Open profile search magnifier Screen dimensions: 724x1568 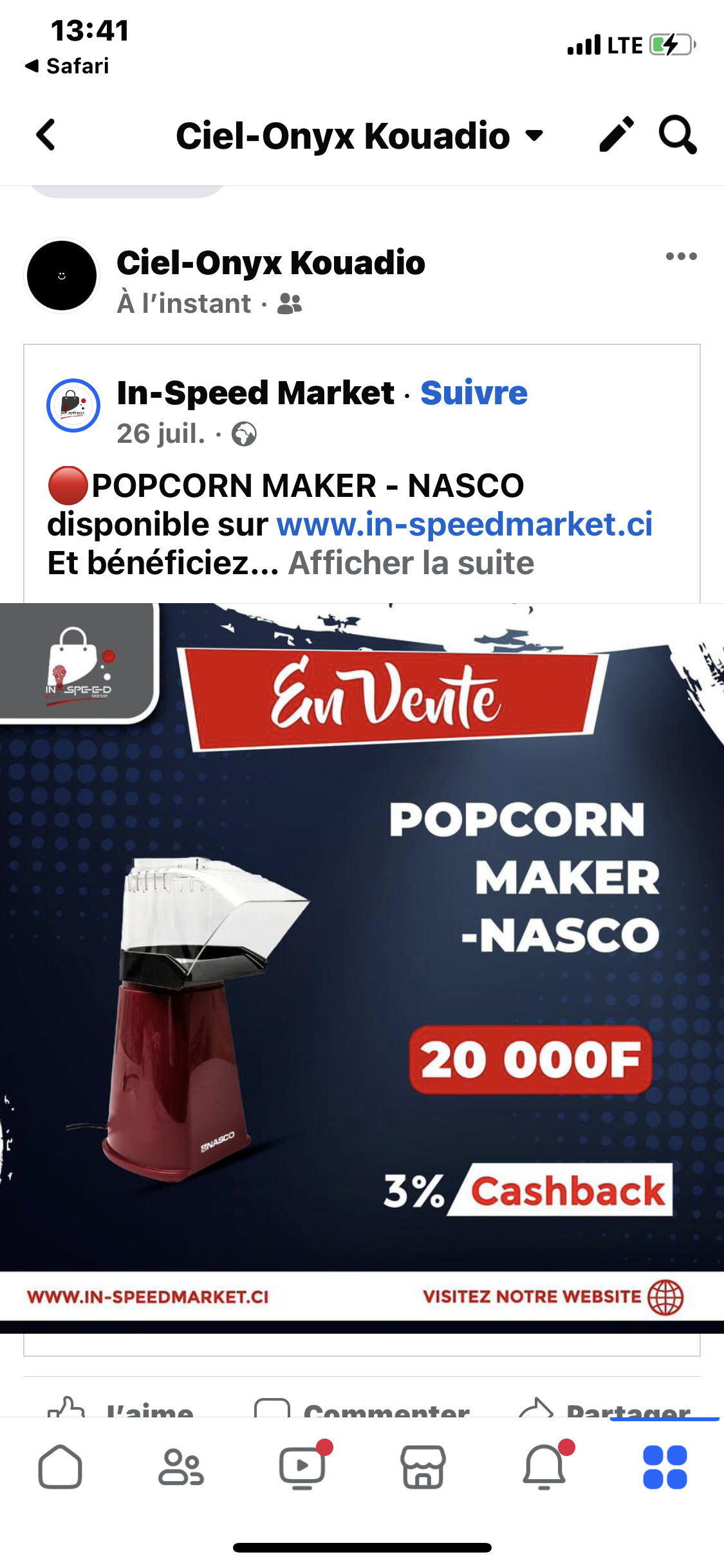pyautogui.click(x=677, y=135)
